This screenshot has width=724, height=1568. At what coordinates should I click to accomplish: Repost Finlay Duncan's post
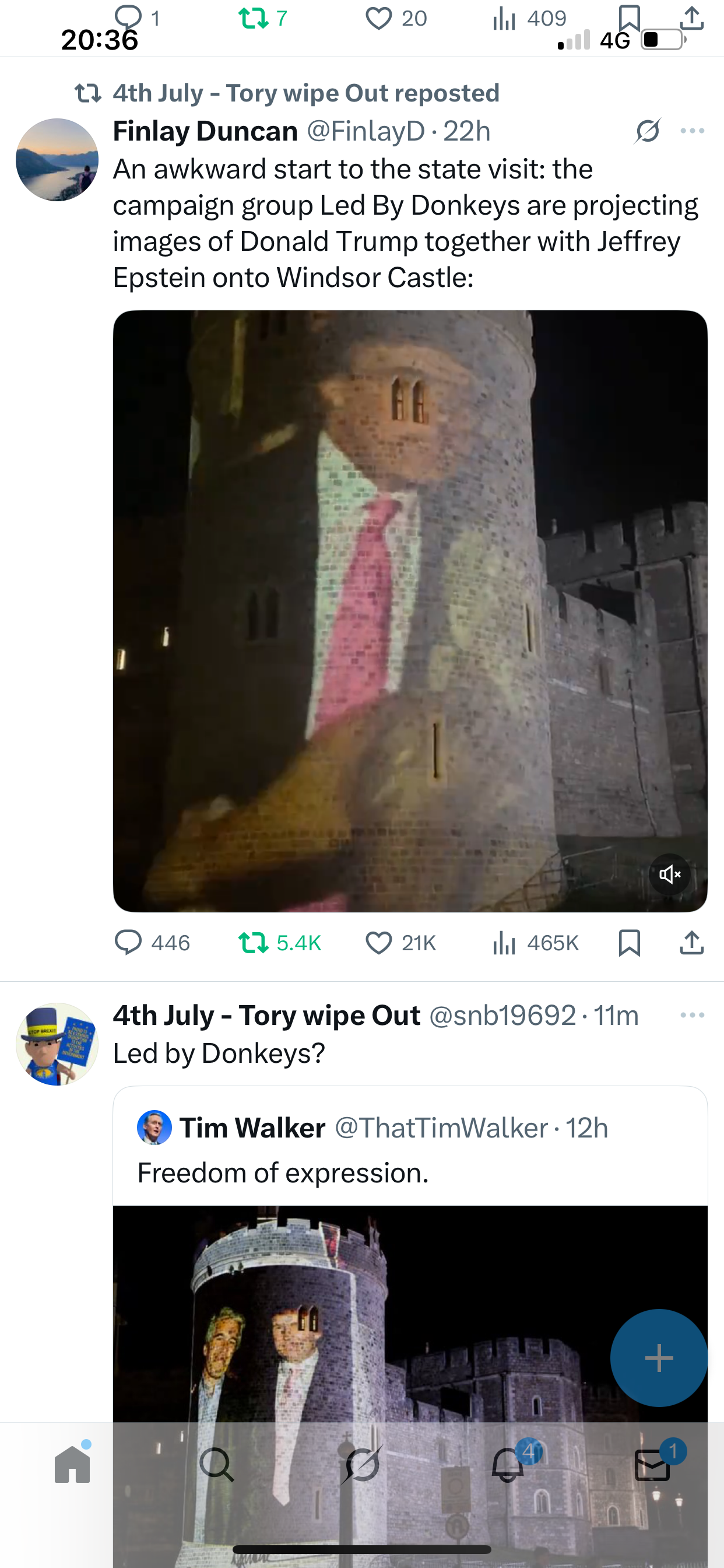[x=253, y=942]
